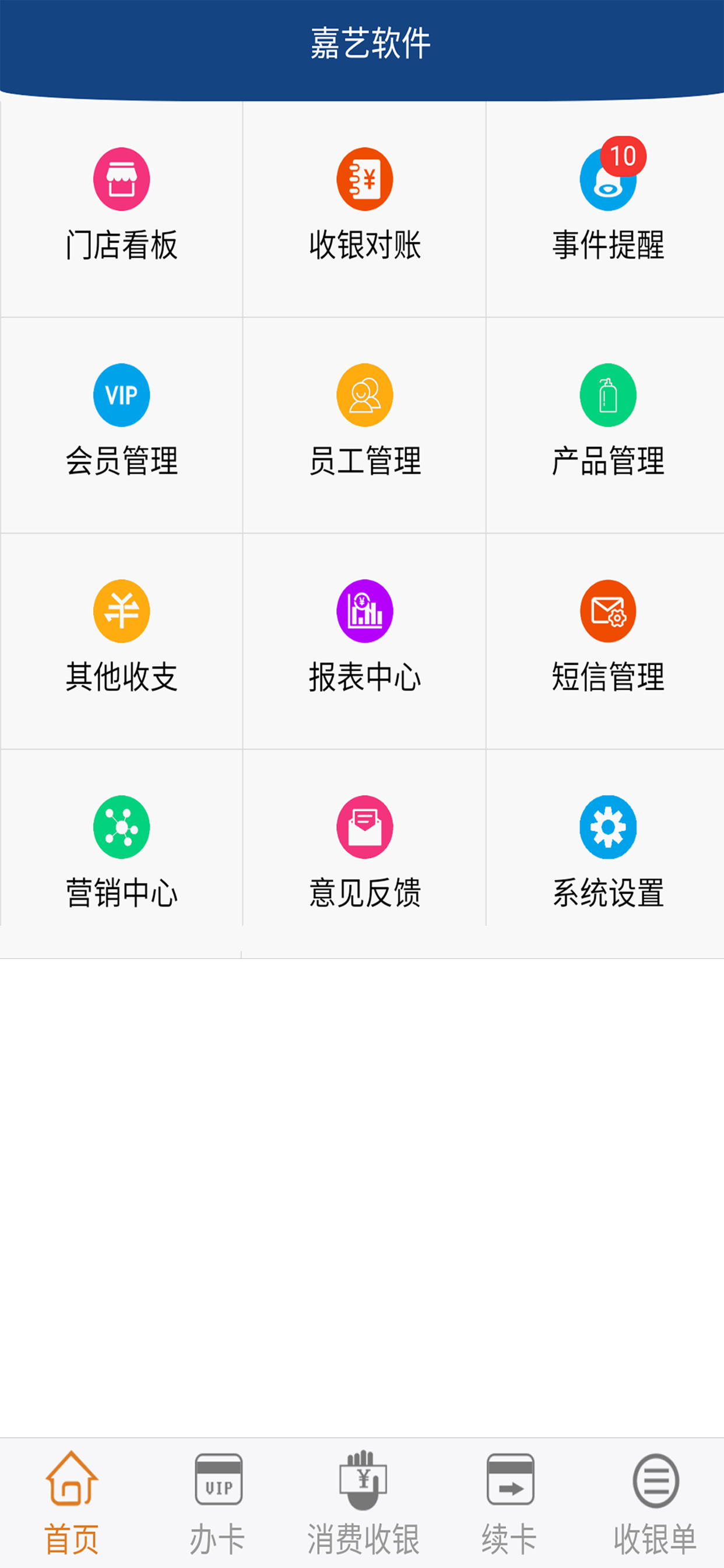Open 会员管理 member management
The image size is (724, 1568).
point(122,424)
